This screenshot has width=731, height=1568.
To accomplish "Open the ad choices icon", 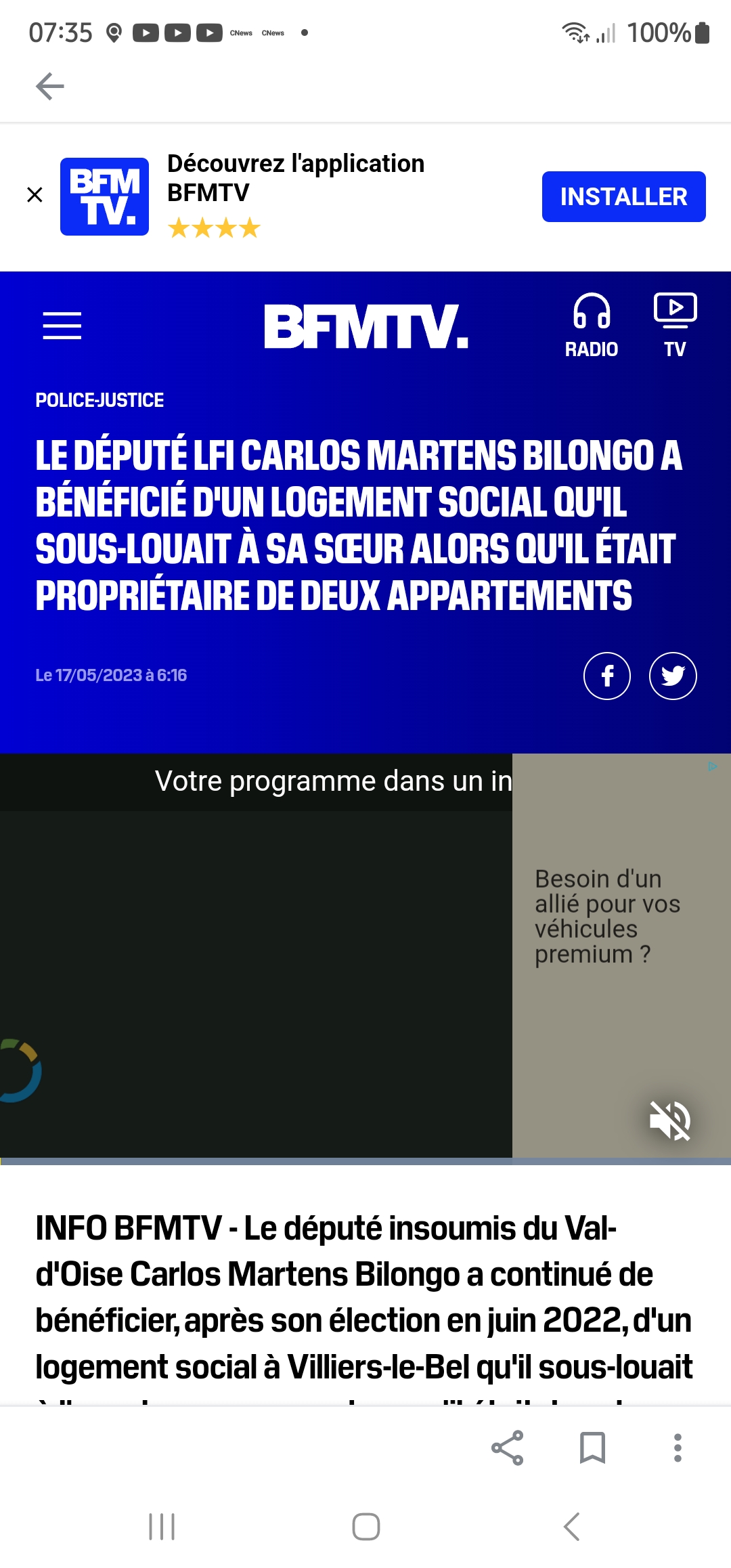I will point(713,766).
